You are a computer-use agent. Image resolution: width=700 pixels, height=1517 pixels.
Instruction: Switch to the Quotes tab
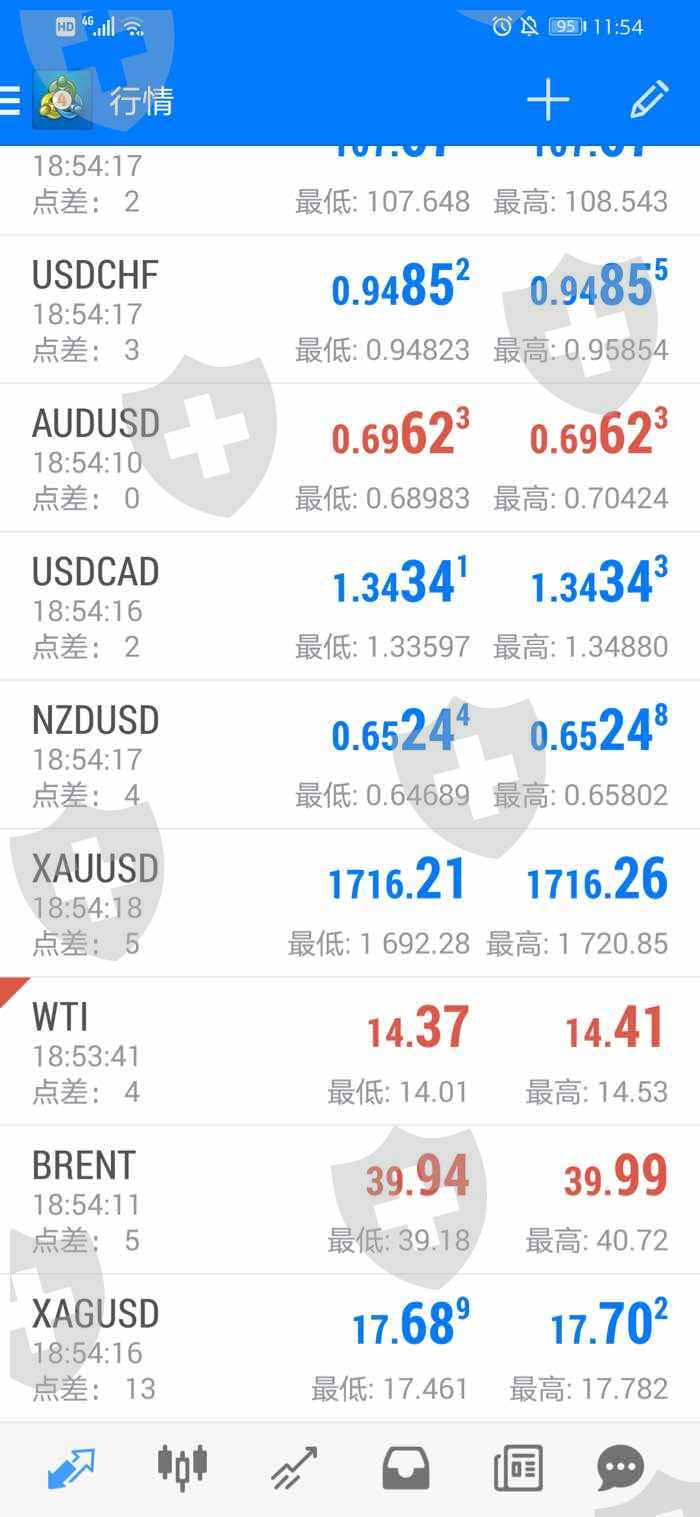coord(71,1468)
